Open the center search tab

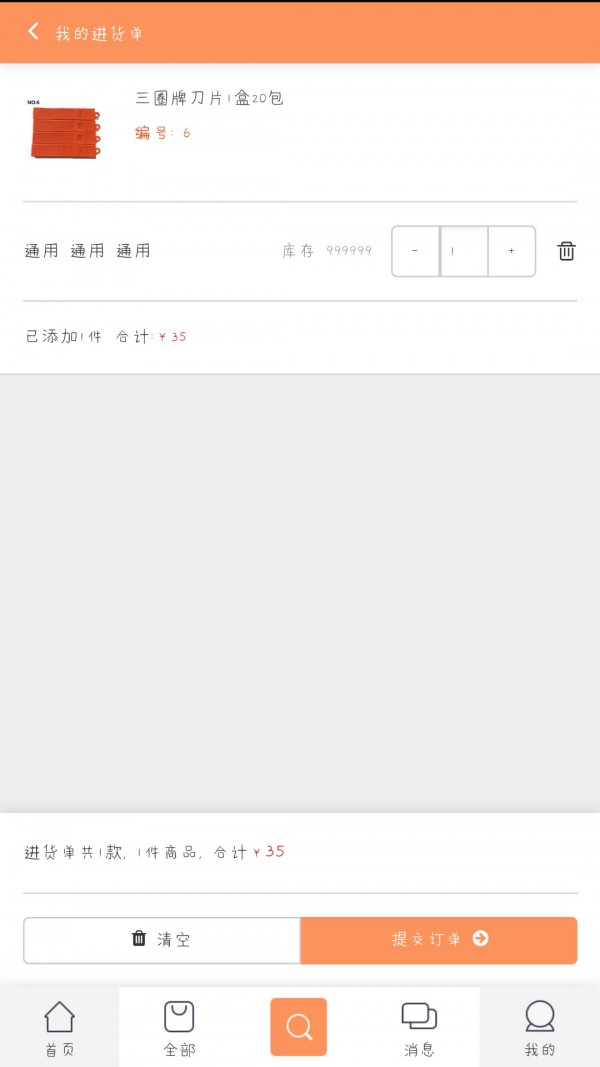click(x=298, y=1027)
